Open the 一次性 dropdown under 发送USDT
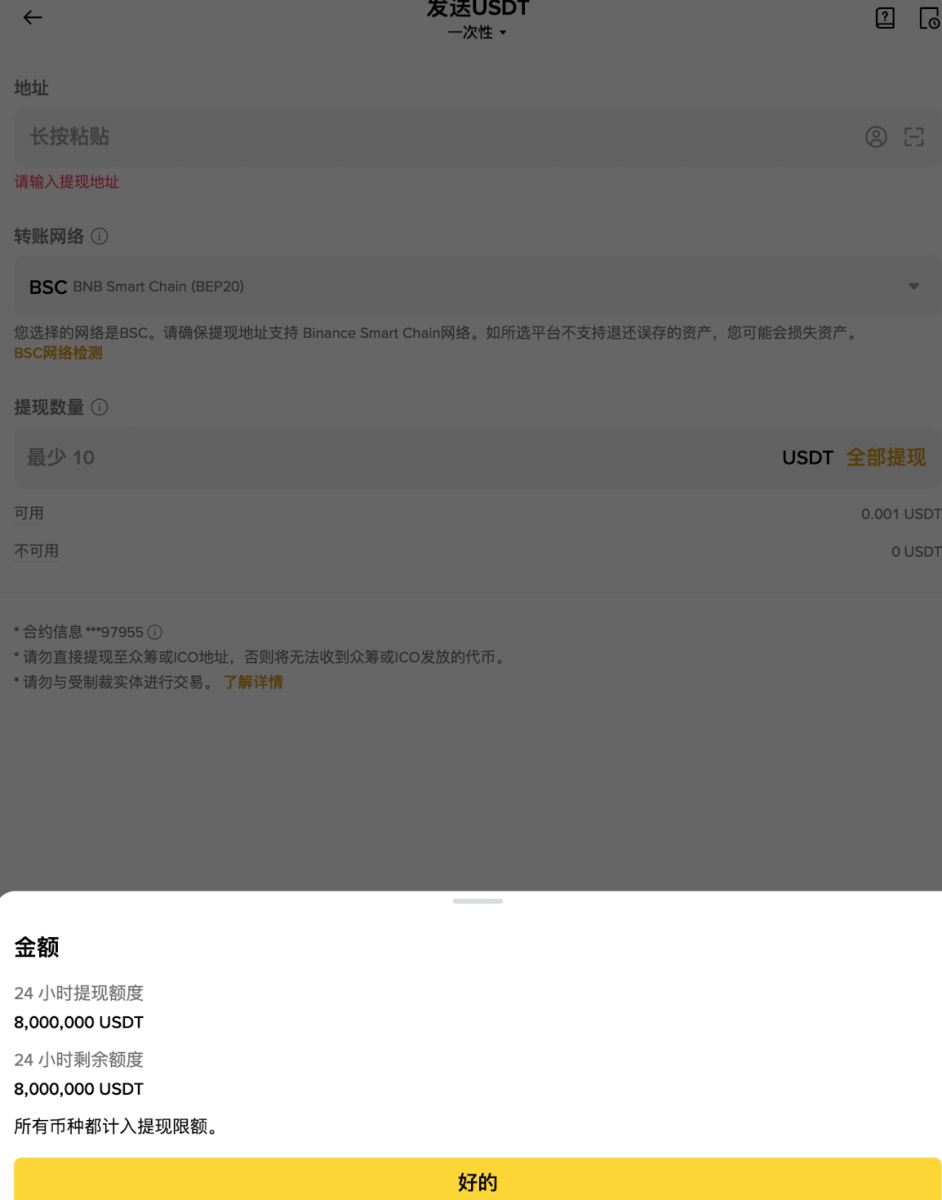942x1200 pixels. click(x=478, y=30)
